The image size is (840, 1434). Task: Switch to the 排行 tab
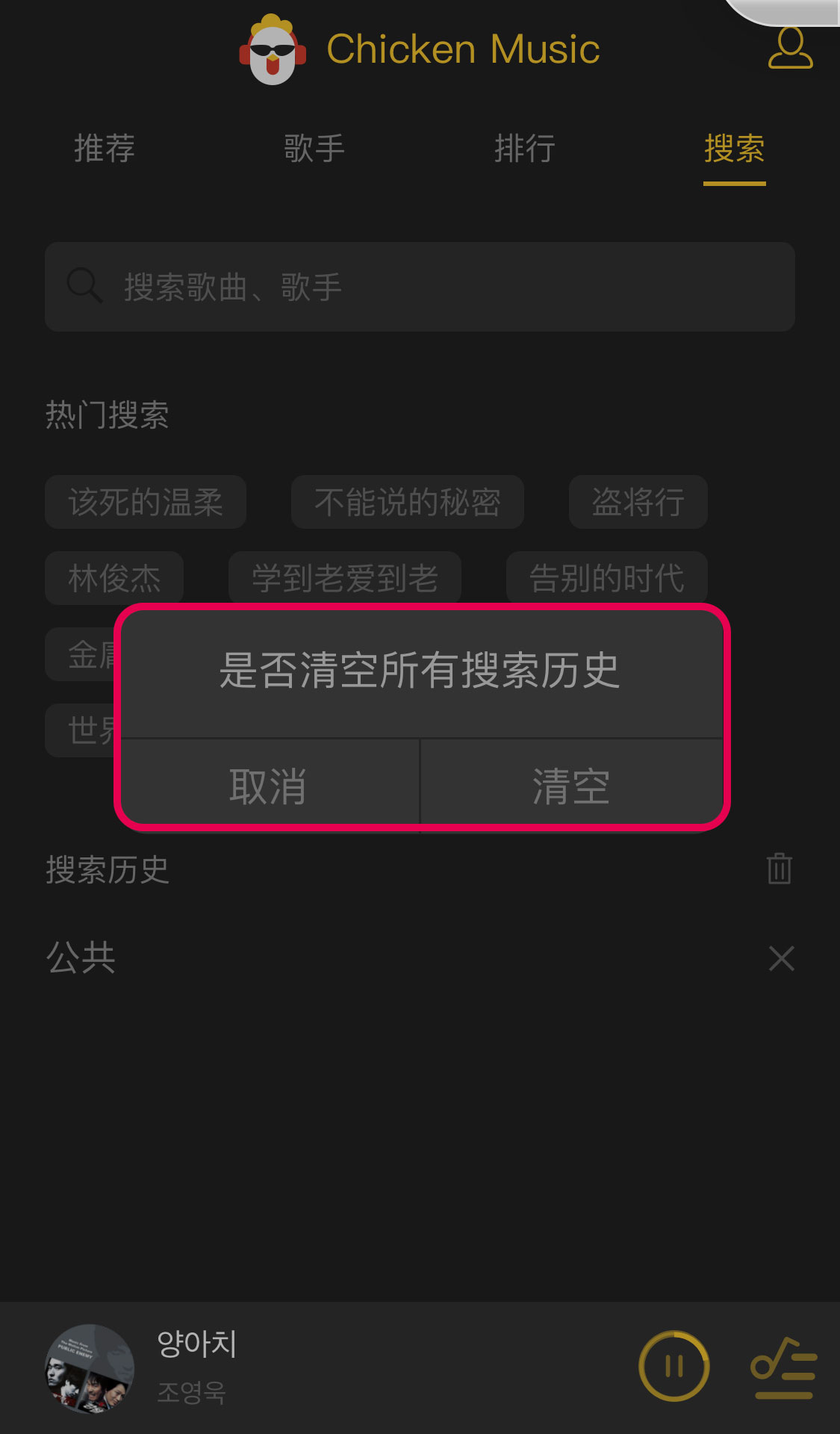[x=525, y=148]
